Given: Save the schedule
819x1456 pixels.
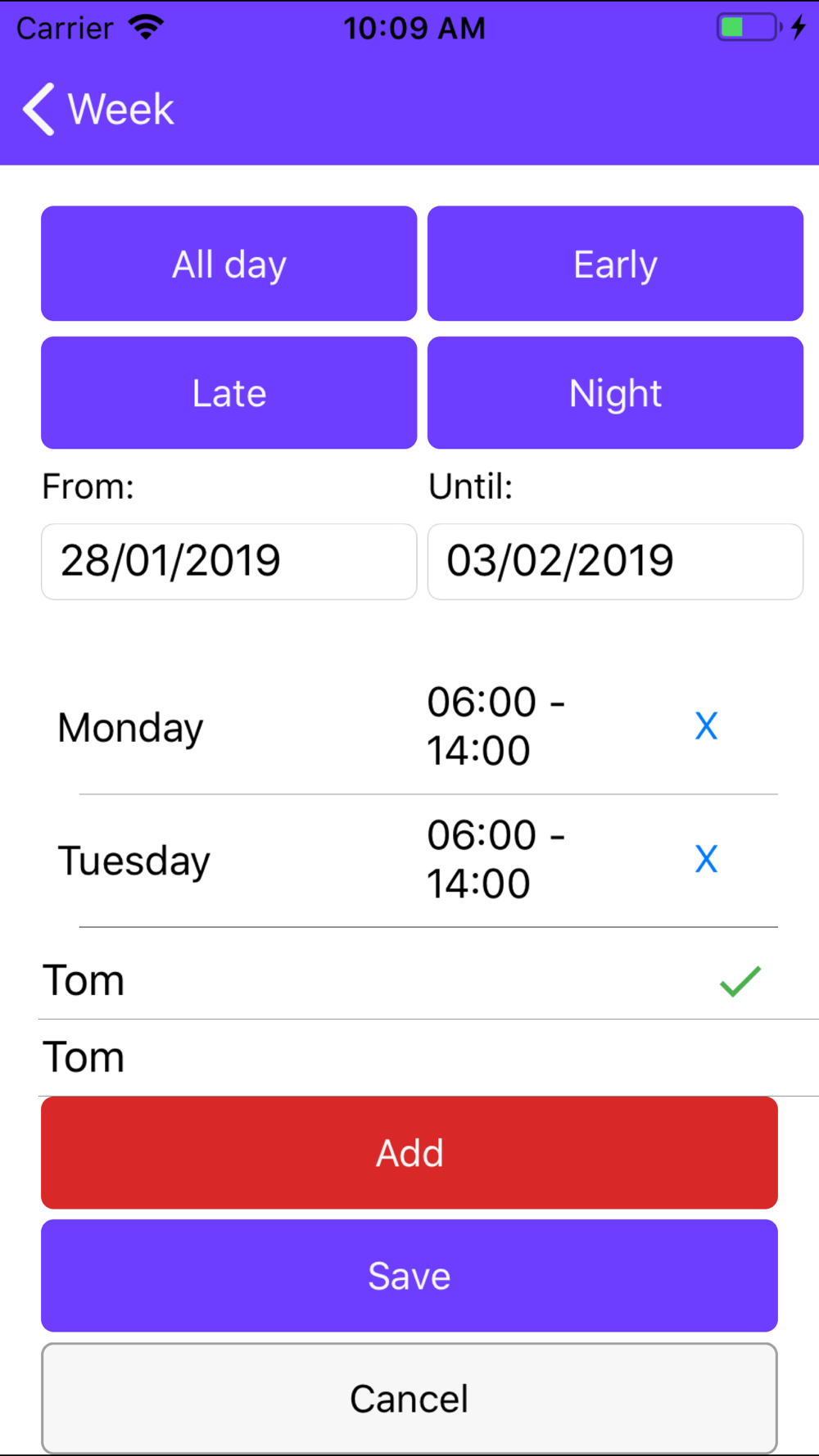Looking at the screenshot, I should coord(409,1276).
